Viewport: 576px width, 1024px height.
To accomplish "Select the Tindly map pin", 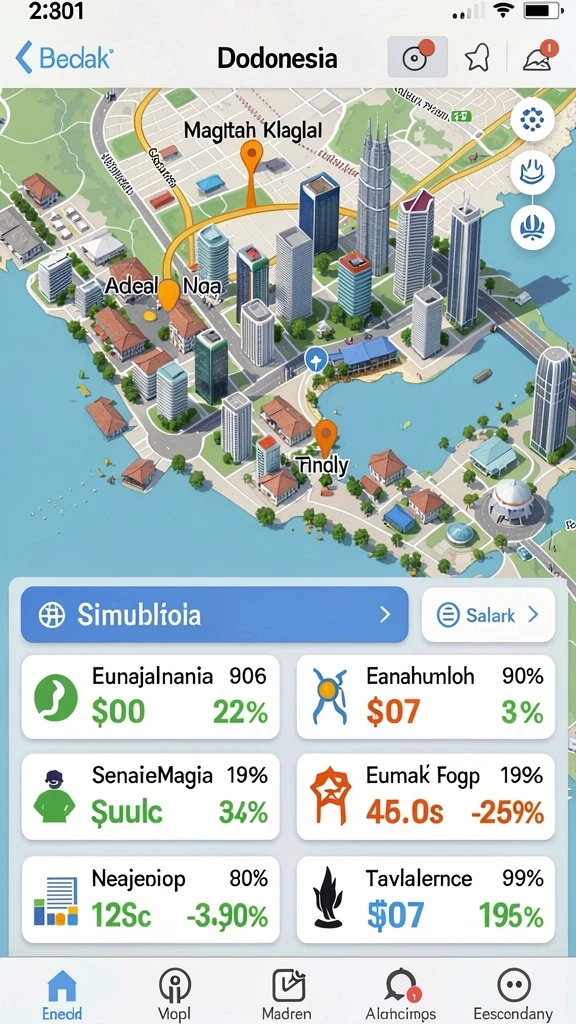I will (x=325, y=439).
